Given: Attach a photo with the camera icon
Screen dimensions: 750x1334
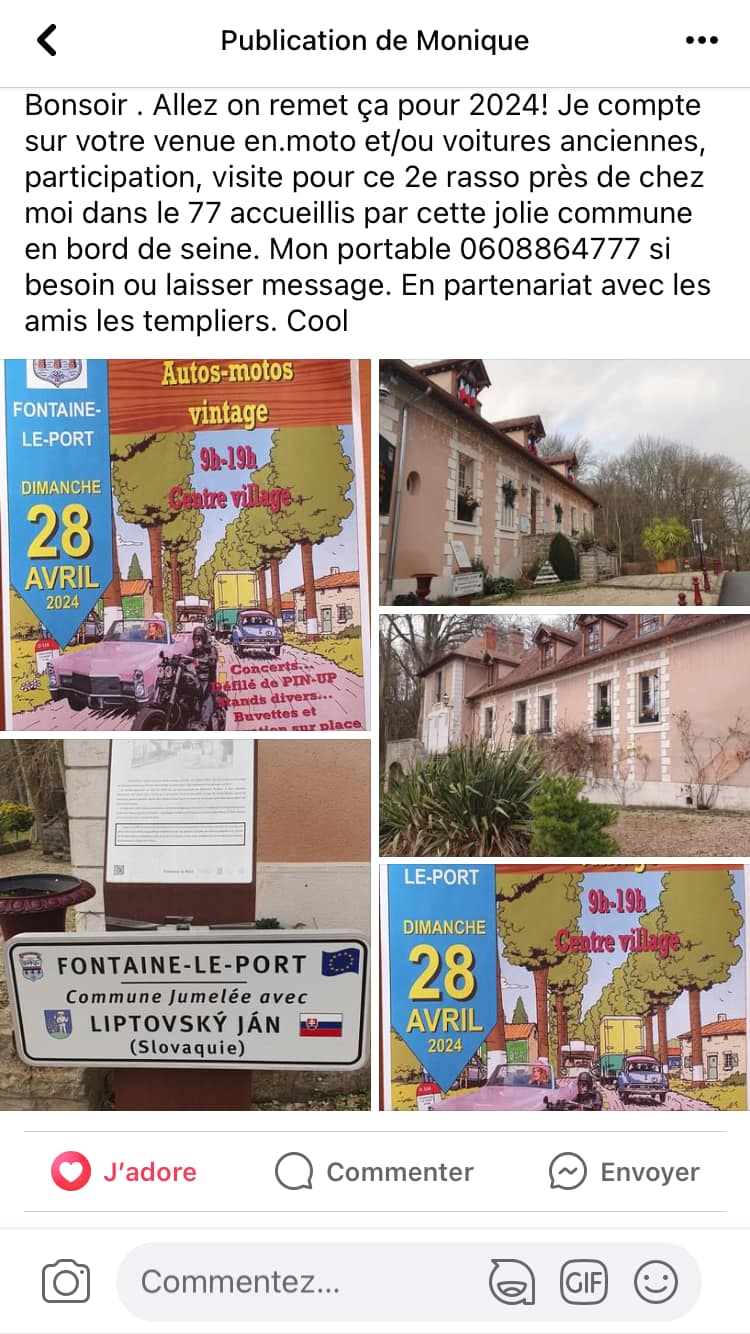Looking at the screenshot, I should (66, 1282).
